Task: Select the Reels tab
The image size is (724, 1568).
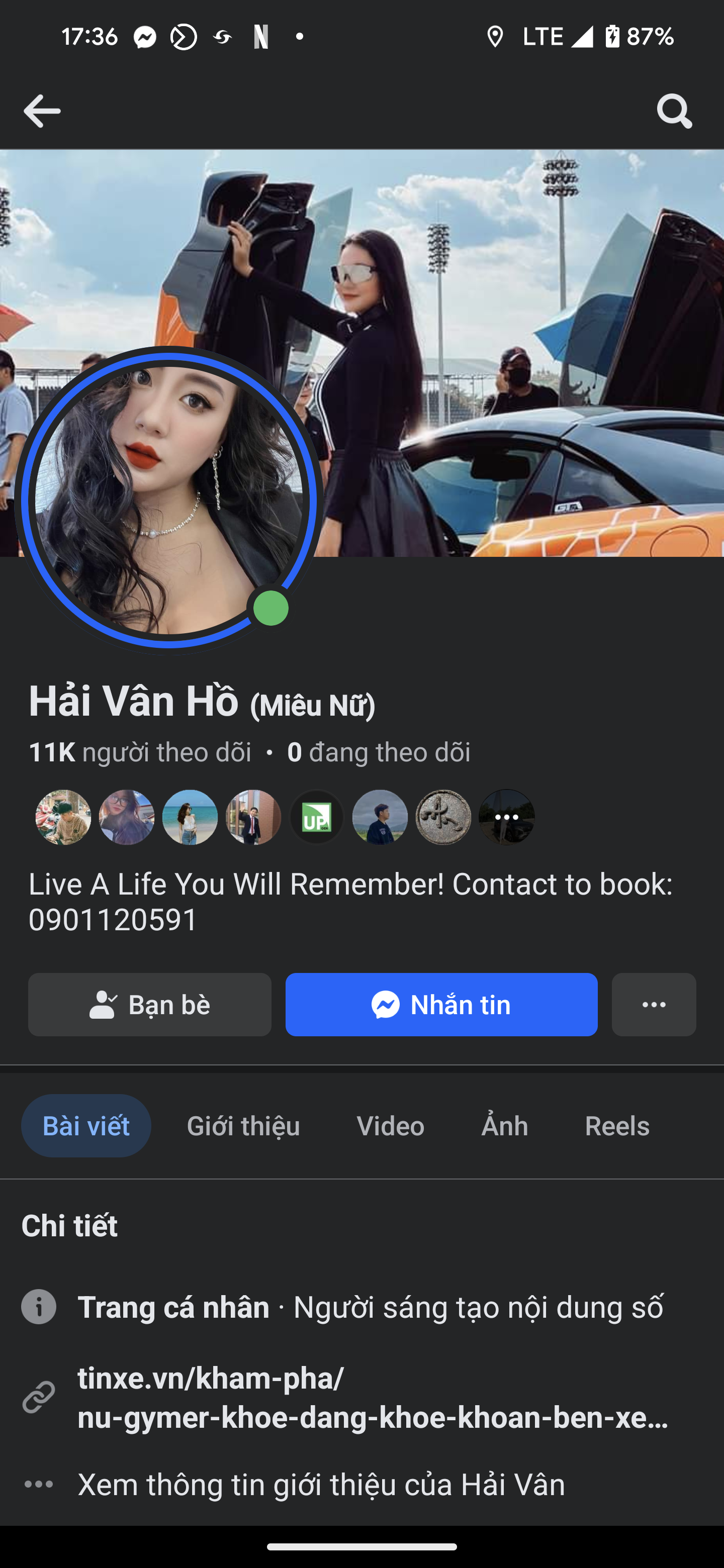Action: tap(617, 1125)
